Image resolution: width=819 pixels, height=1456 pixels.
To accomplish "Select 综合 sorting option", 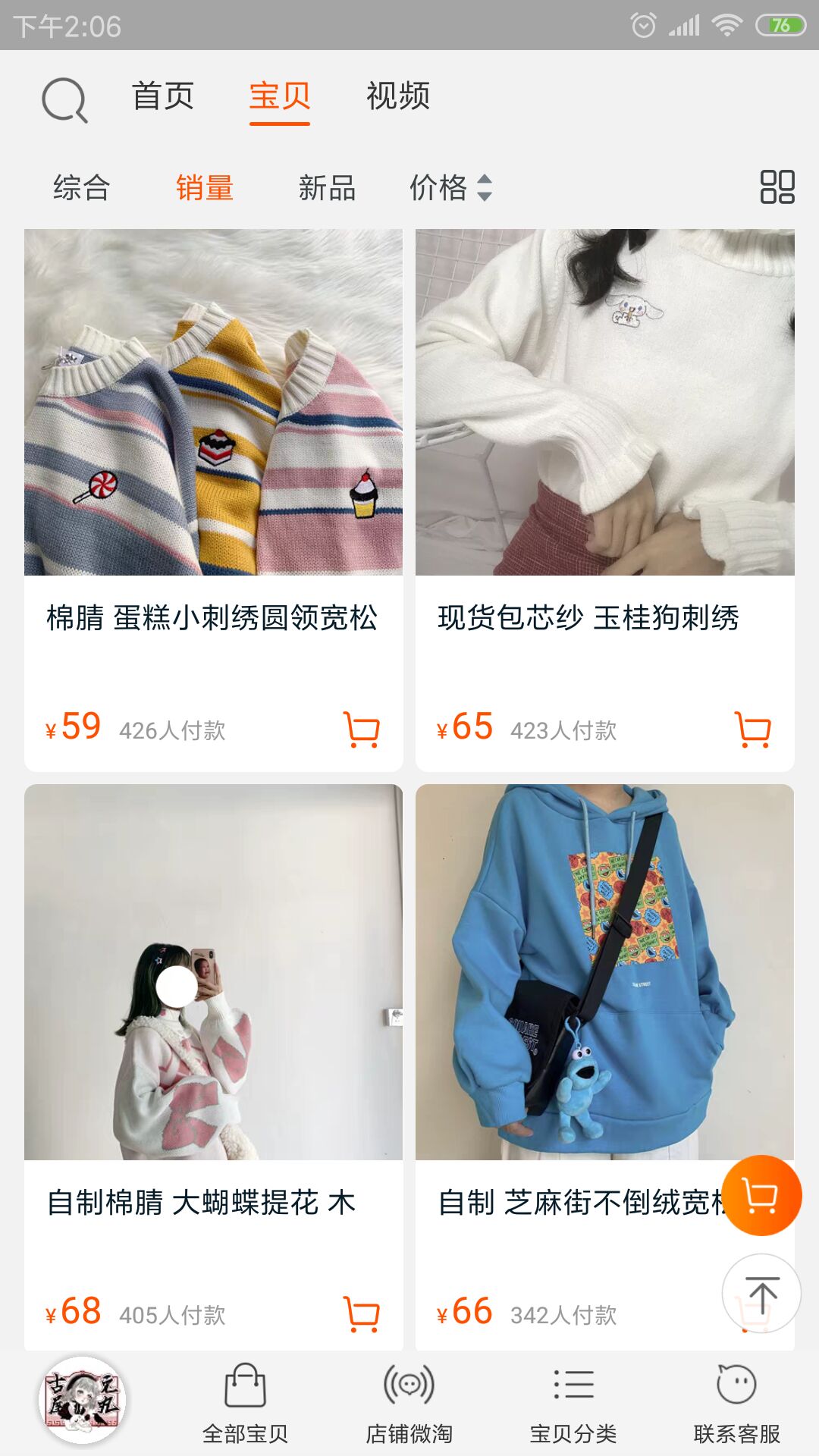I will click(x=82, y=189).
